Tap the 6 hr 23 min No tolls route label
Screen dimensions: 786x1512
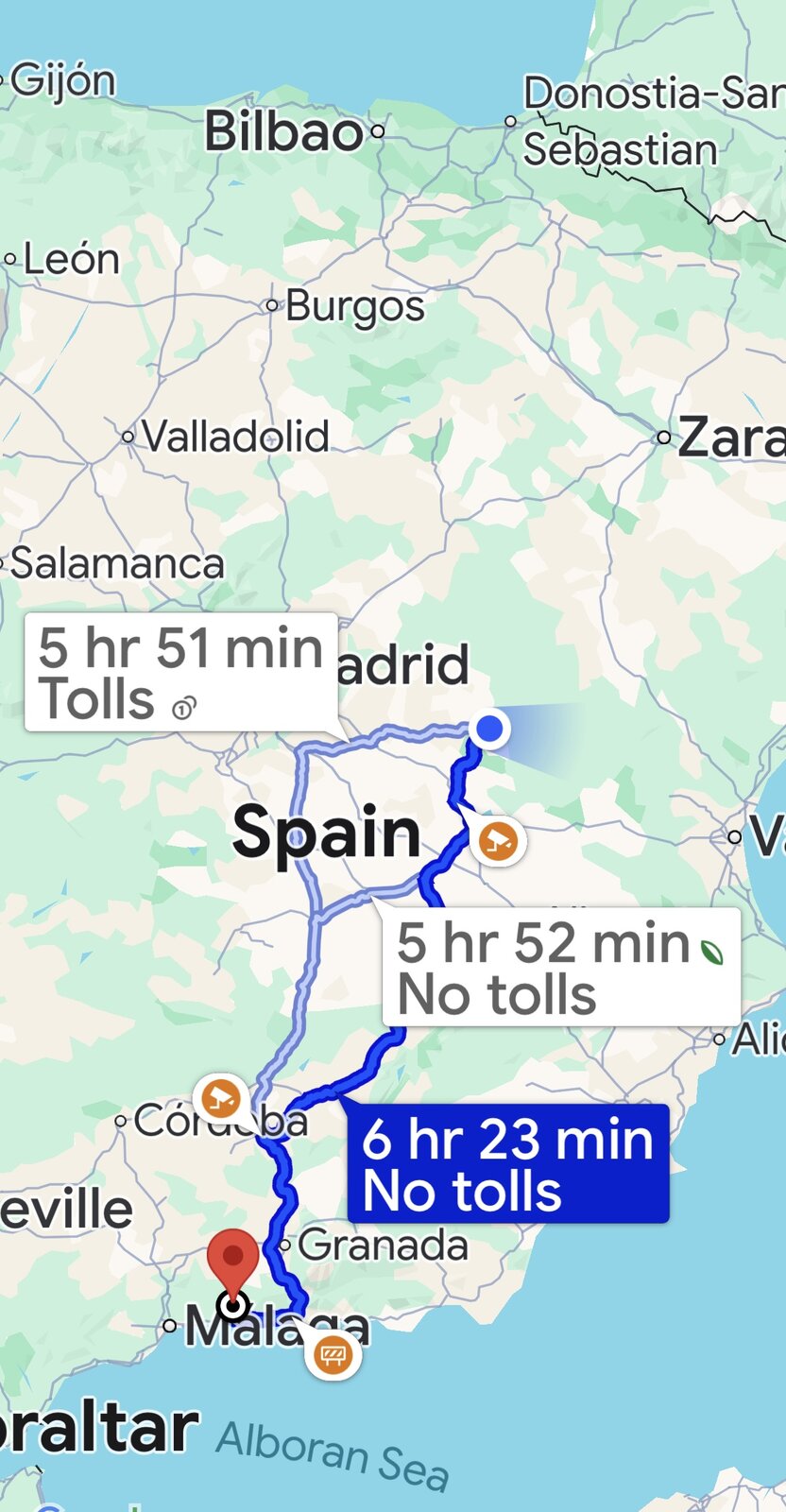pyautogui.click(x=508, y=1163)
